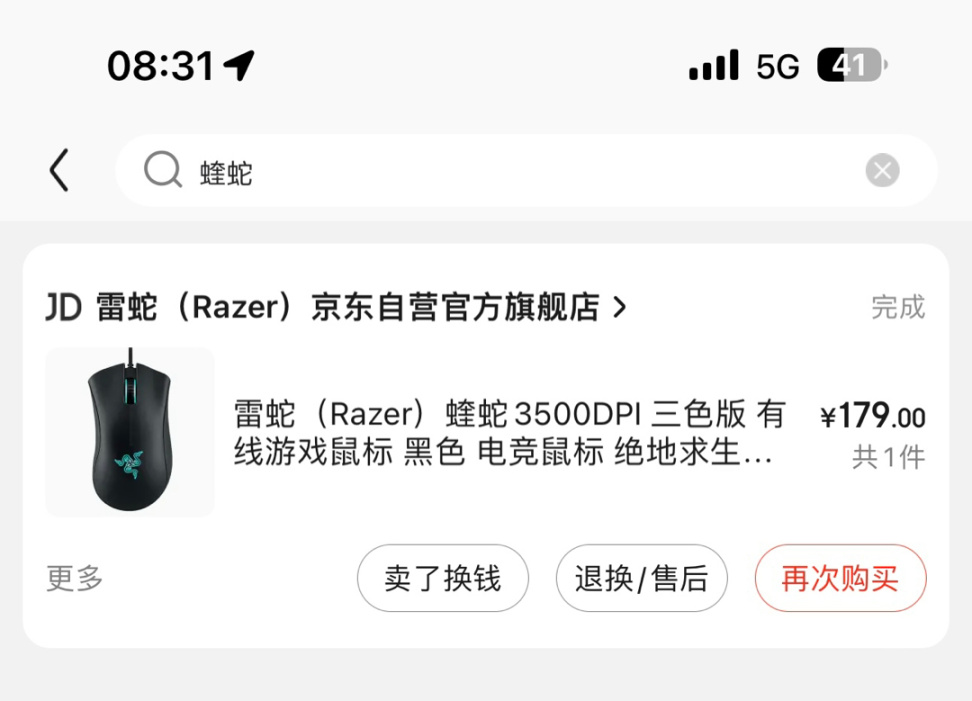Open more options via 更多

tap(75, 578)
